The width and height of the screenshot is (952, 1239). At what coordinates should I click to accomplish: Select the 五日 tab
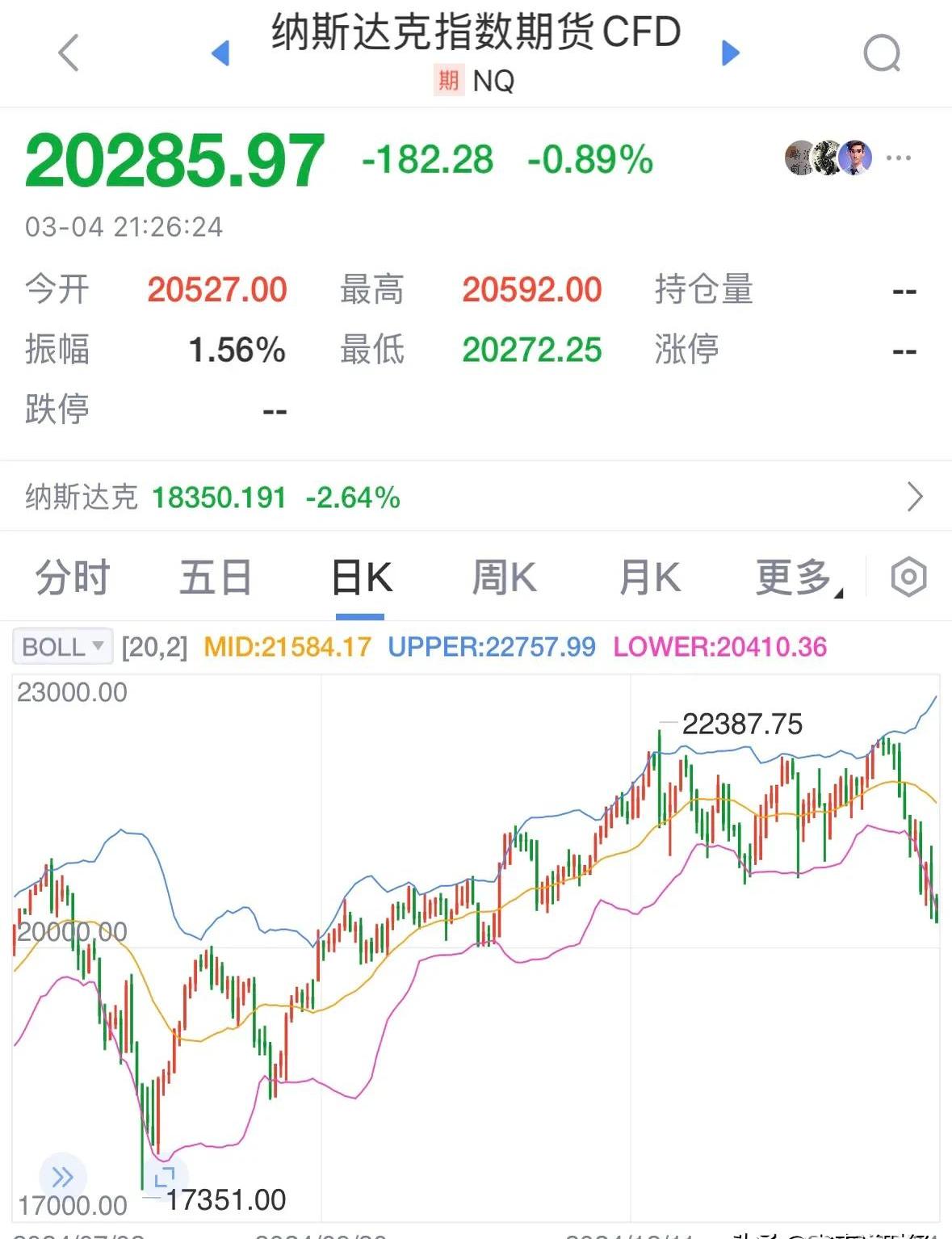click(215, 576)
